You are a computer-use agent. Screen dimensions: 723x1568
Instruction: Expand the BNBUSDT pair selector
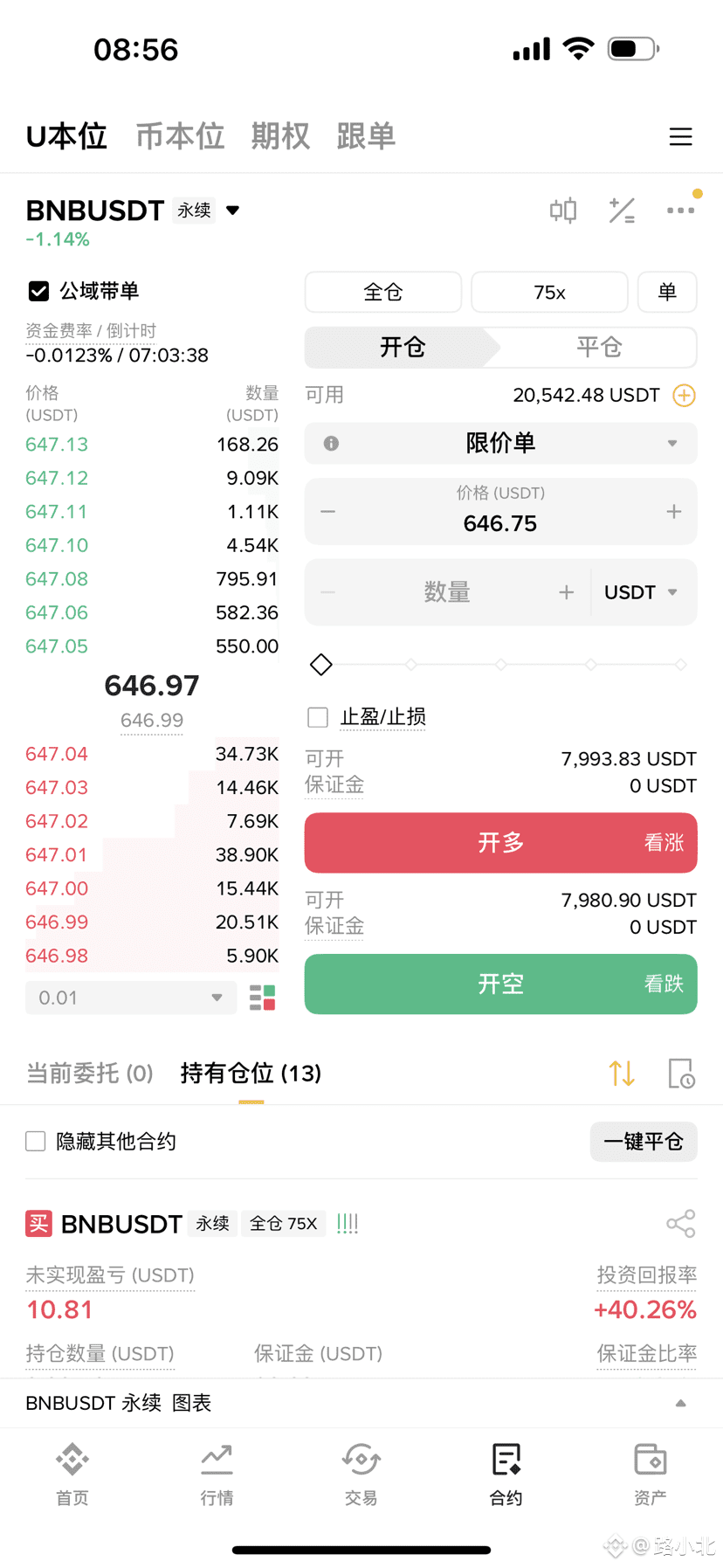tap(233, 211)
